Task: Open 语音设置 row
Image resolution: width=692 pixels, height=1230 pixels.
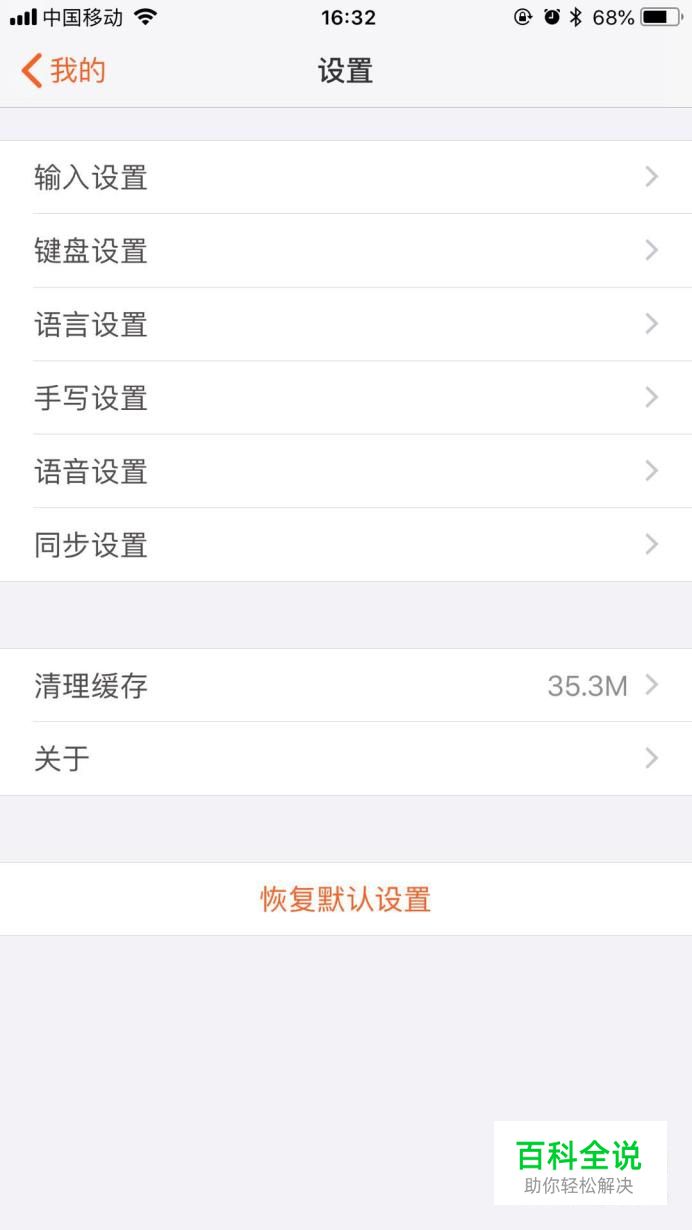Action: [x=346, y=471]
